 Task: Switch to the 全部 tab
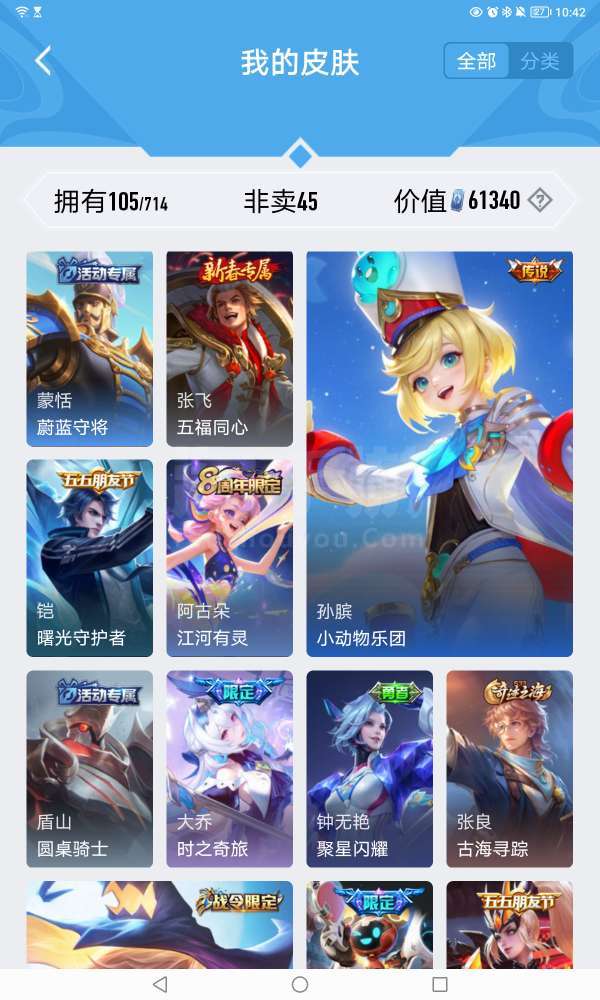tap(477, 61)
